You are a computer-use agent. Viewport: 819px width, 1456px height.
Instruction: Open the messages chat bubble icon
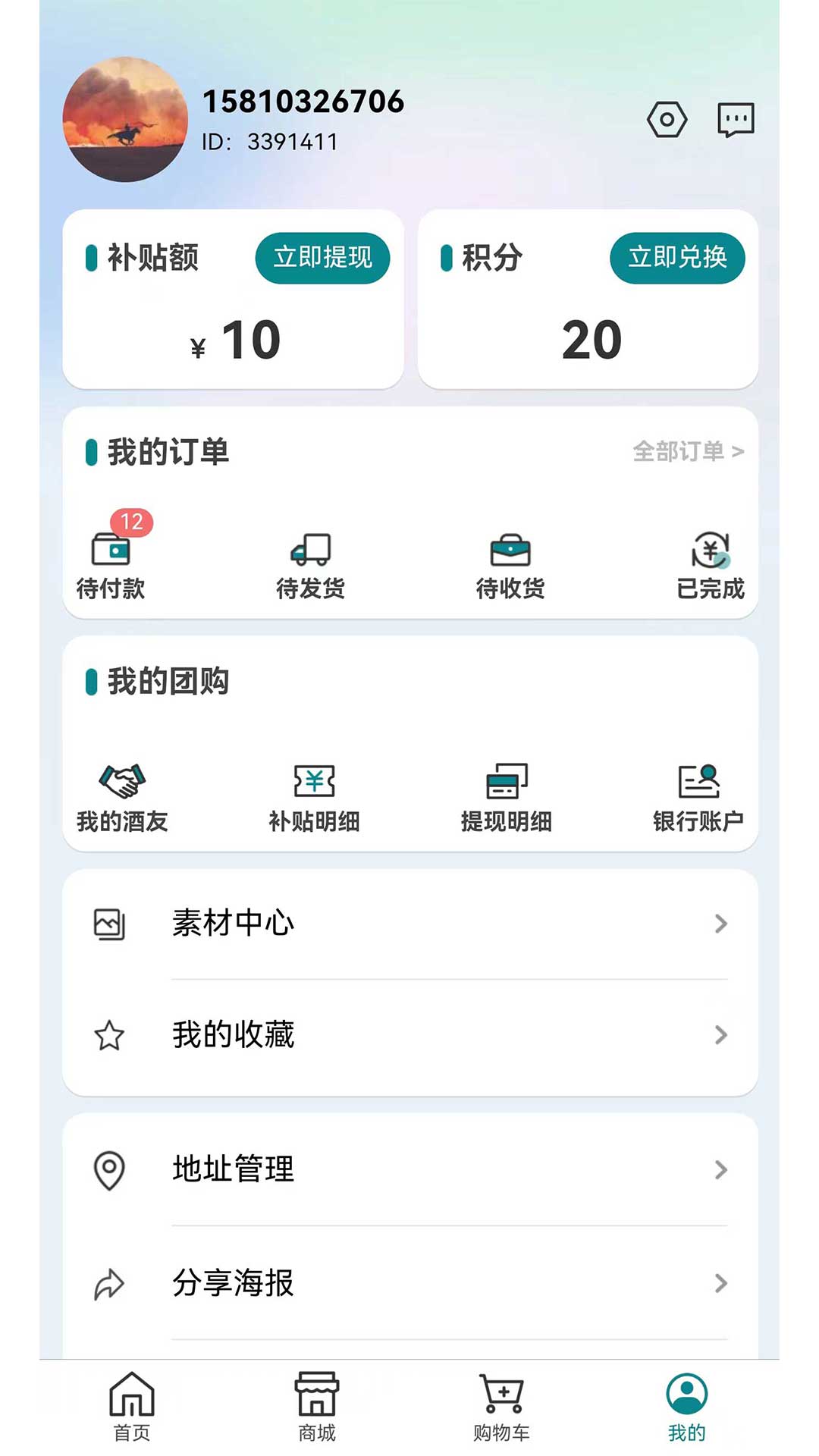(x=736, y=120)
